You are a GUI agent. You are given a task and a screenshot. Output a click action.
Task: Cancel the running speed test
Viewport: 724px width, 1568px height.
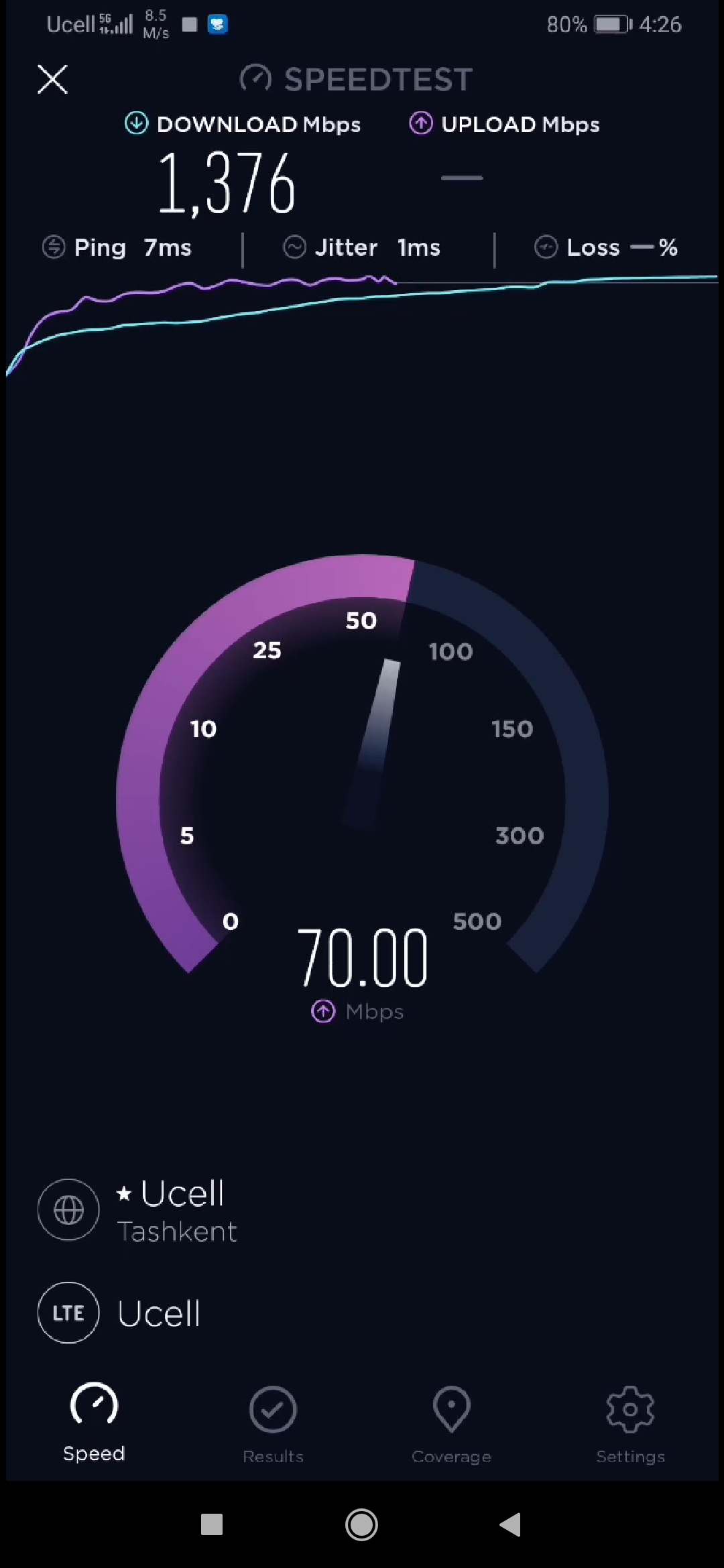click(52, 79)
